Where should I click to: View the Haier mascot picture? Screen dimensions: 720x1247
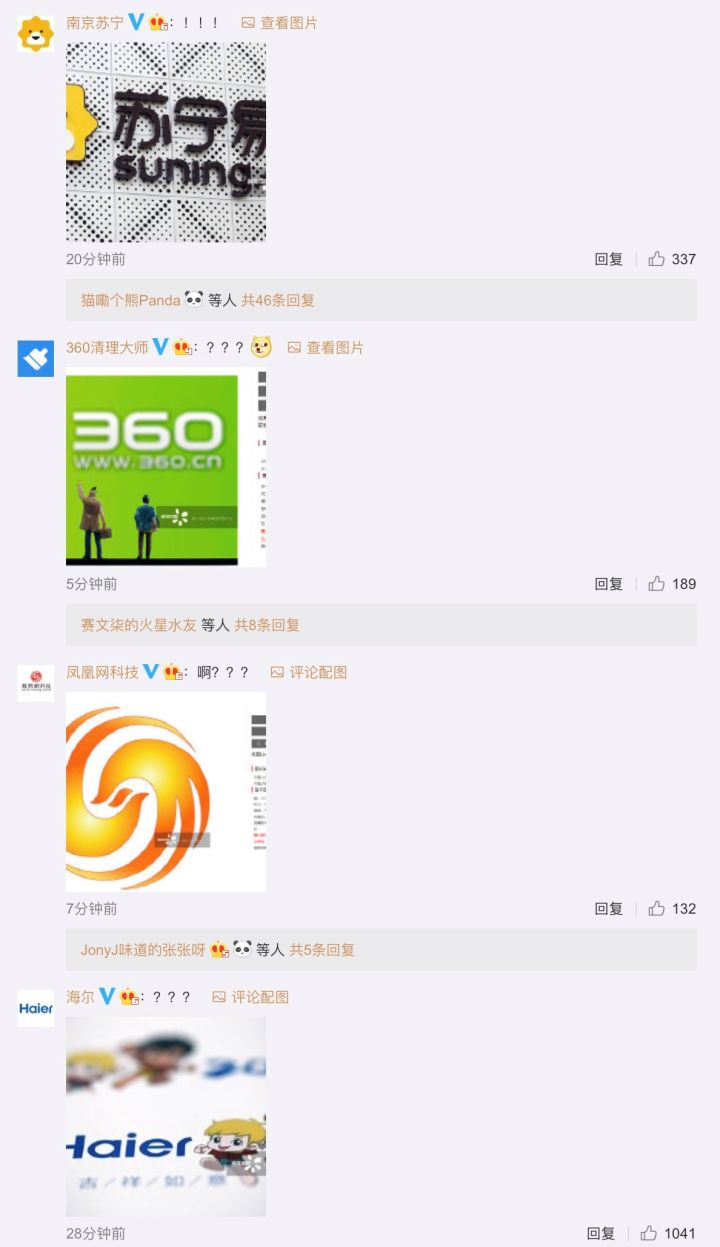pos(166,1117)
